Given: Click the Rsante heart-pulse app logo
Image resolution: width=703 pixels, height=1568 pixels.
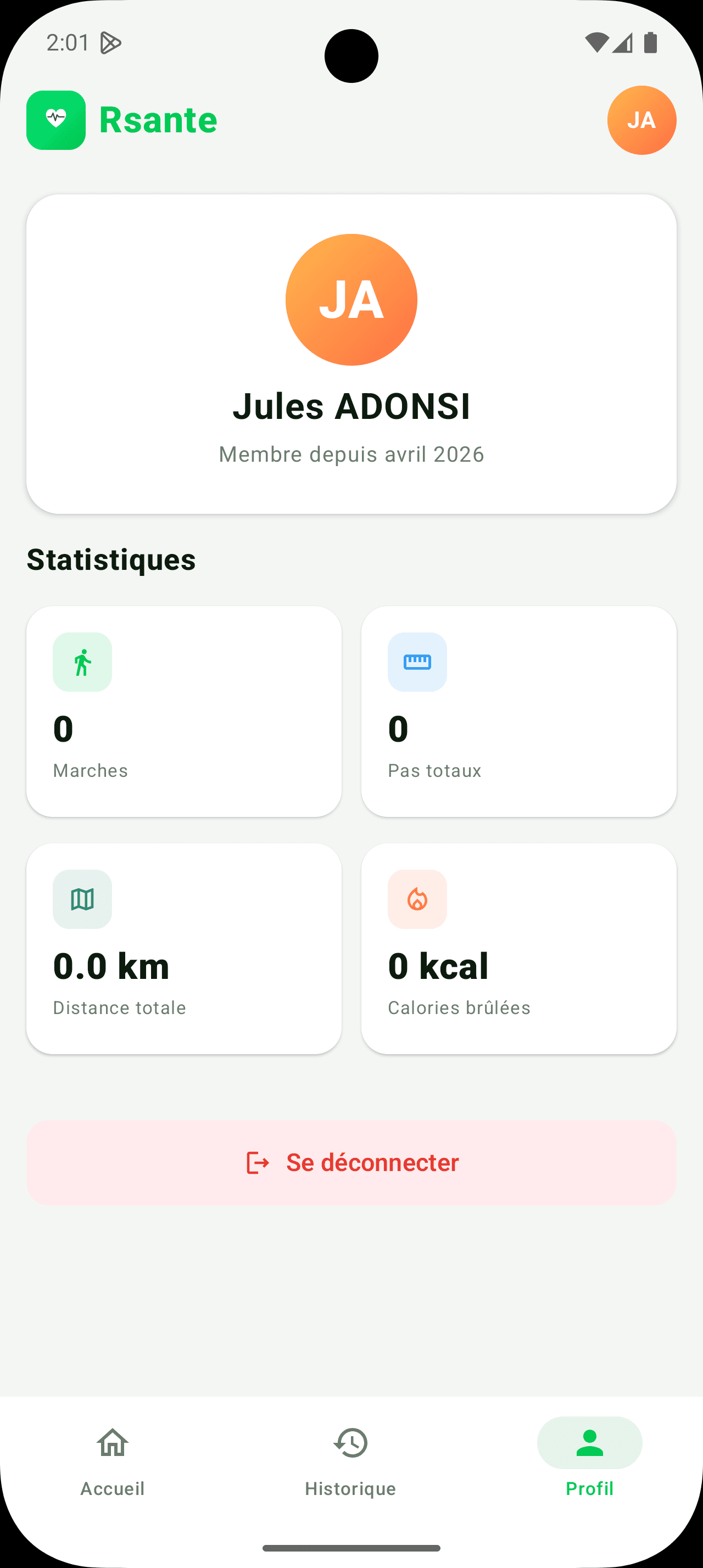Looking at the screenshot, I should [55, 119].
